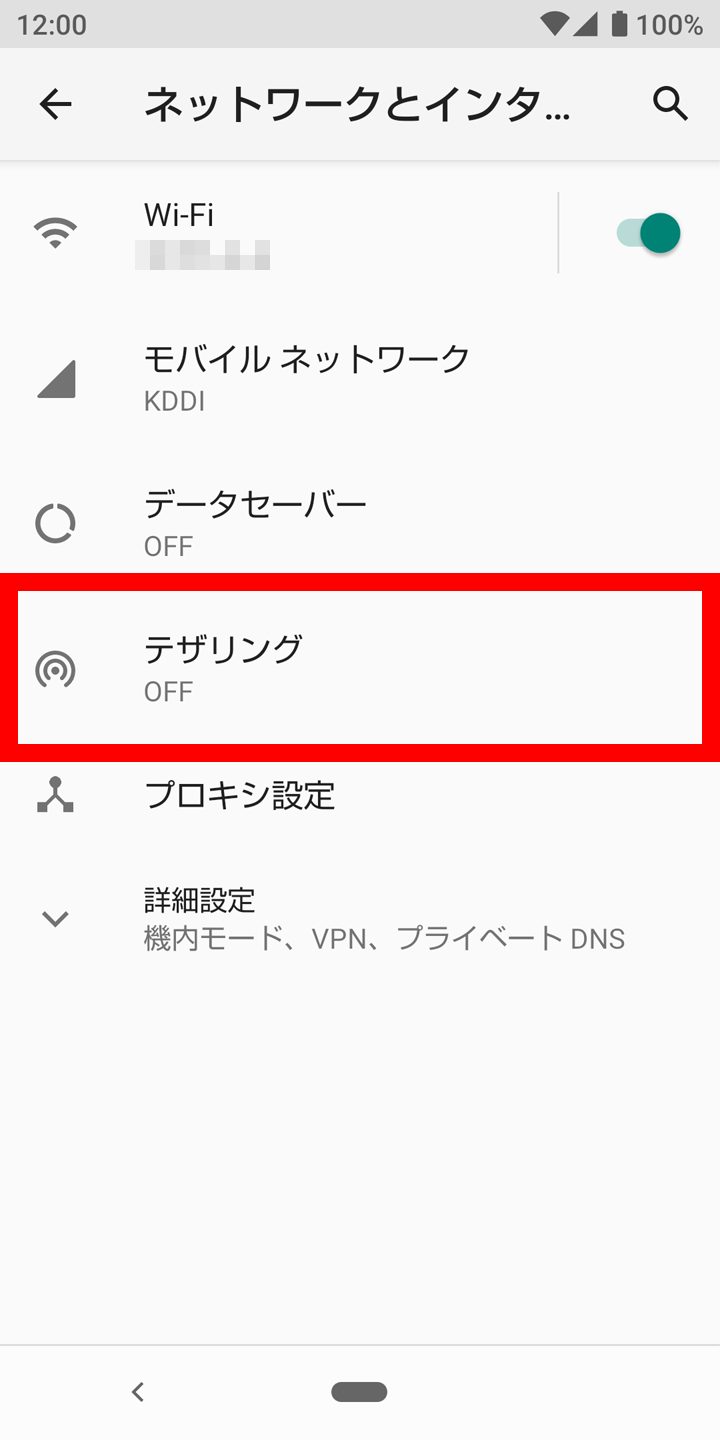Expand 詳細設定 section
Screen dimensions: 720x1440
(360, 918)
